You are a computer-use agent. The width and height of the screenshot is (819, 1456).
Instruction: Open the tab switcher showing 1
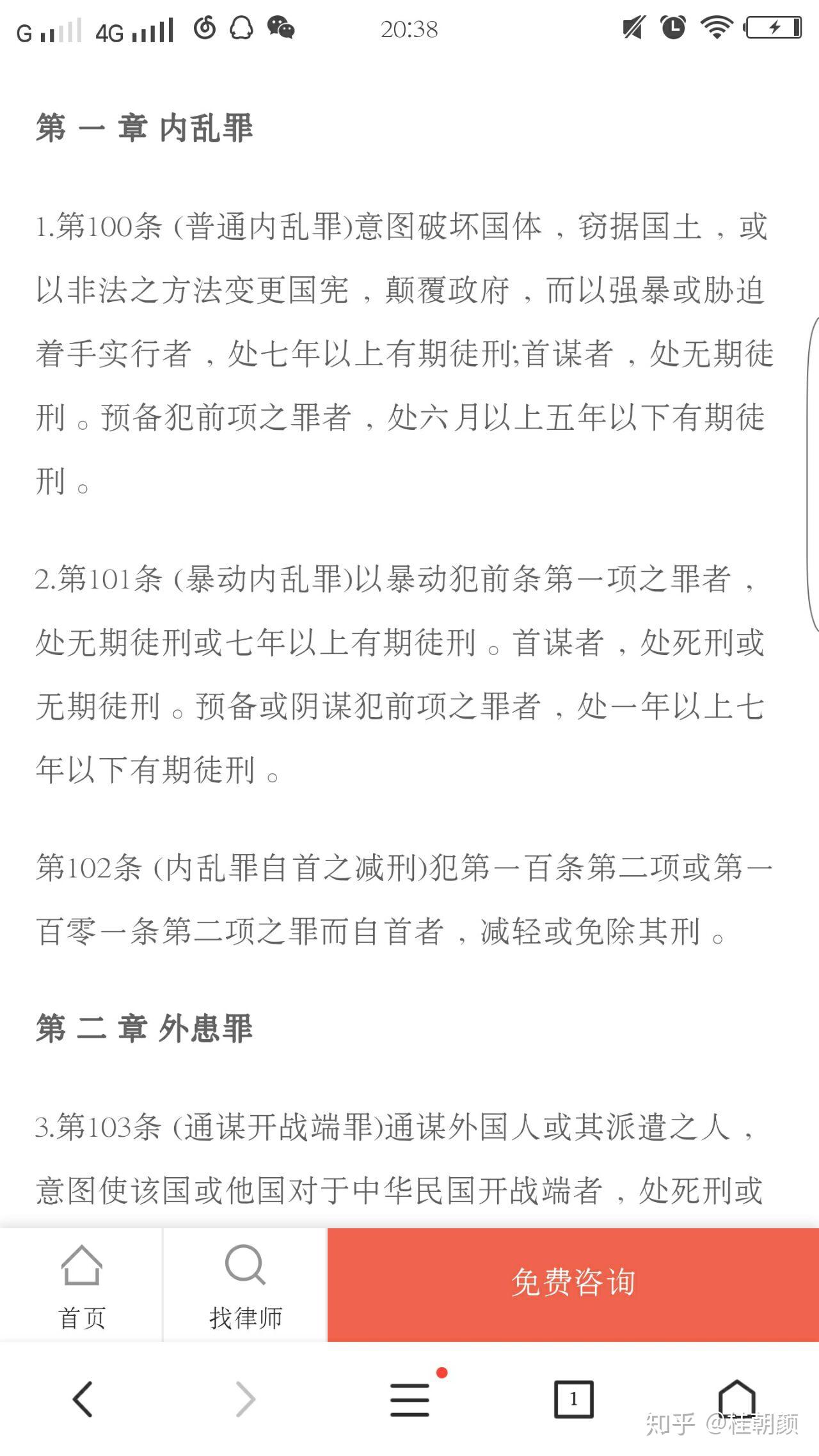point(573,1399)
